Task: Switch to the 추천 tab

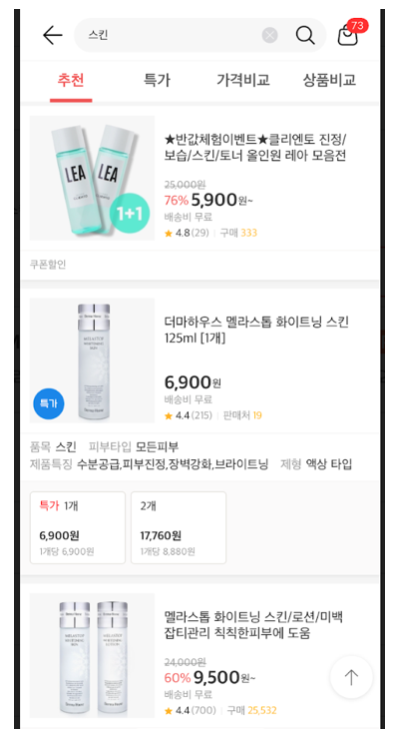Action: tap(71, 80)
